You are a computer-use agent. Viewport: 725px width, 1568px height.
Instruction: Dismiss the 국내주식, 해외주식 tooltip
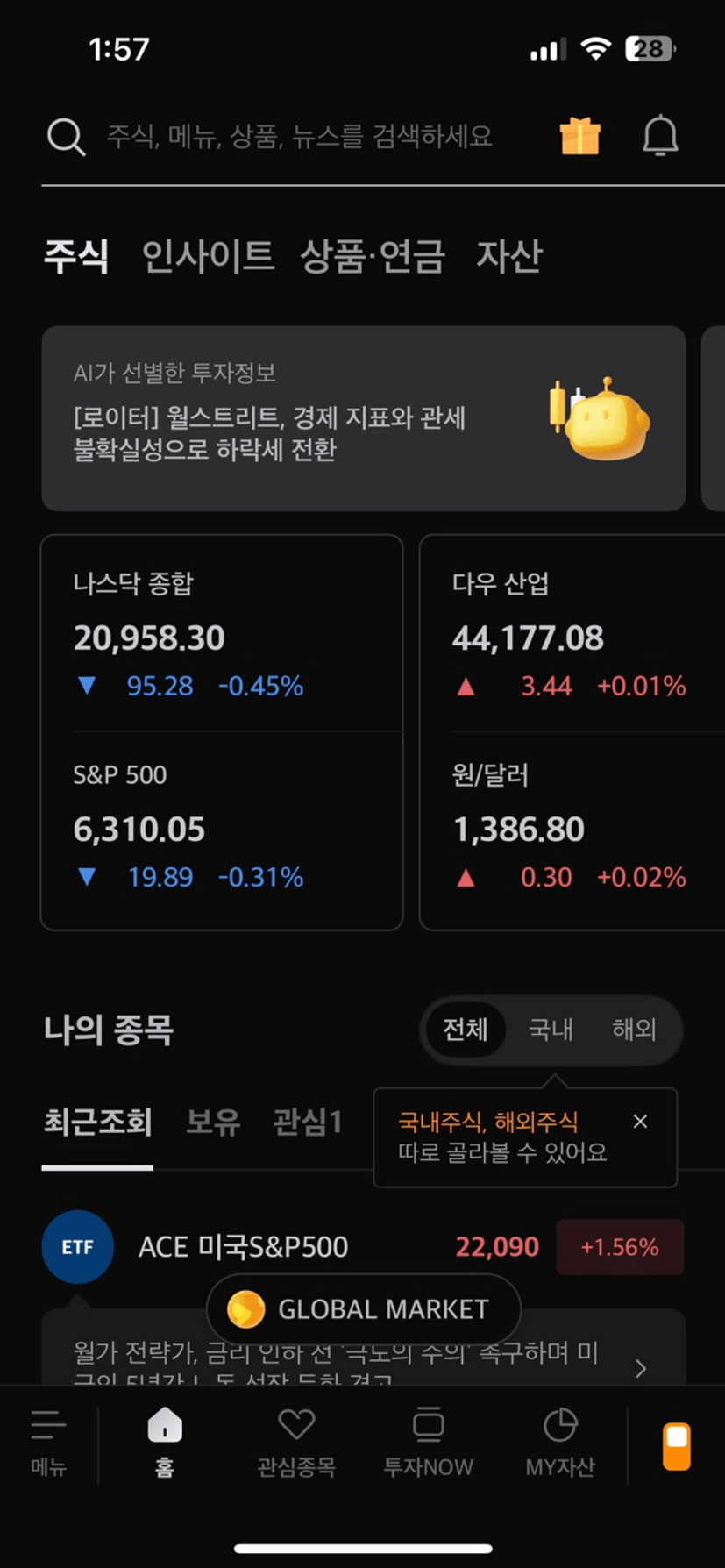pos(640,1122)
